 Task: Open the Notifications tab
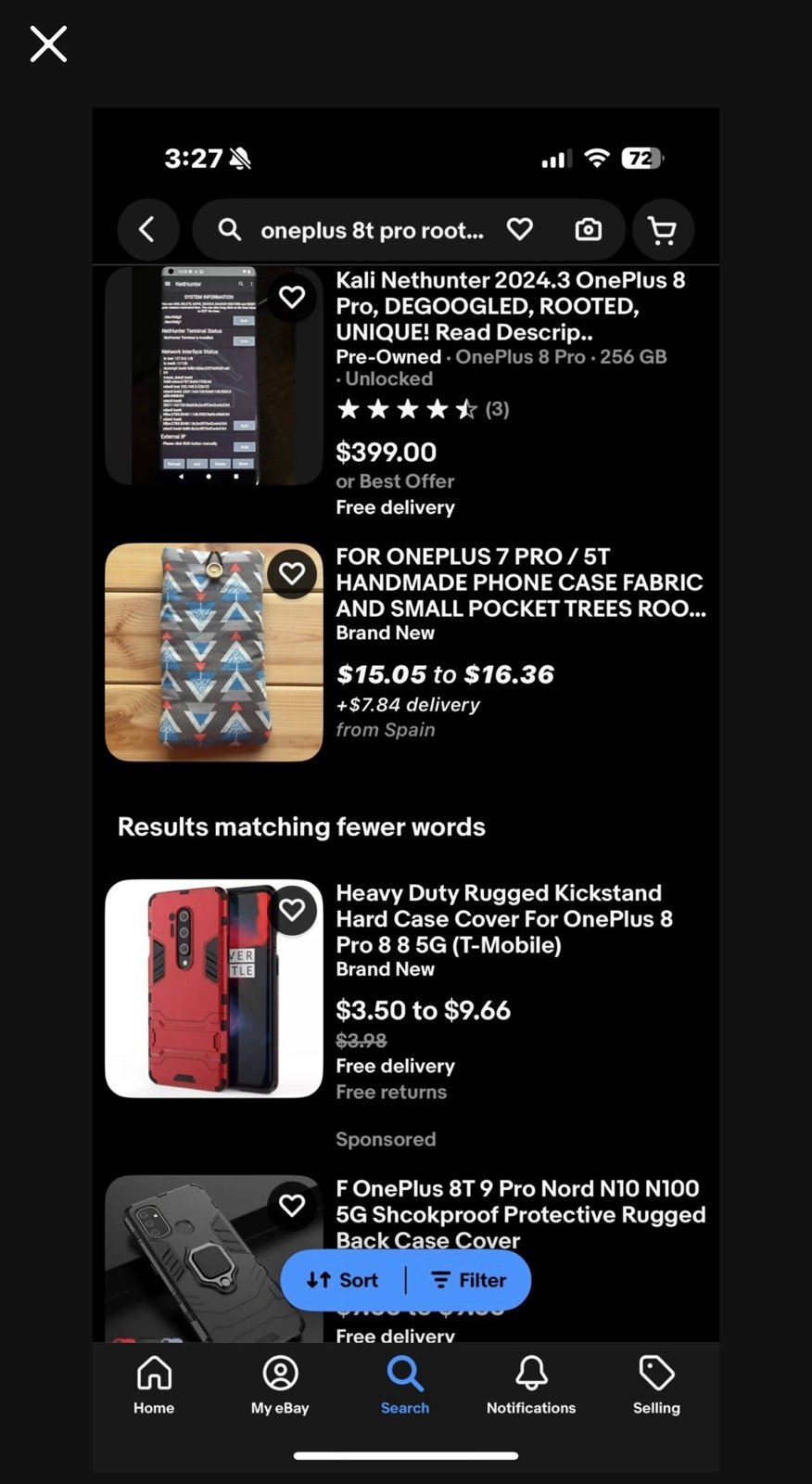[x=531, y=1385]
